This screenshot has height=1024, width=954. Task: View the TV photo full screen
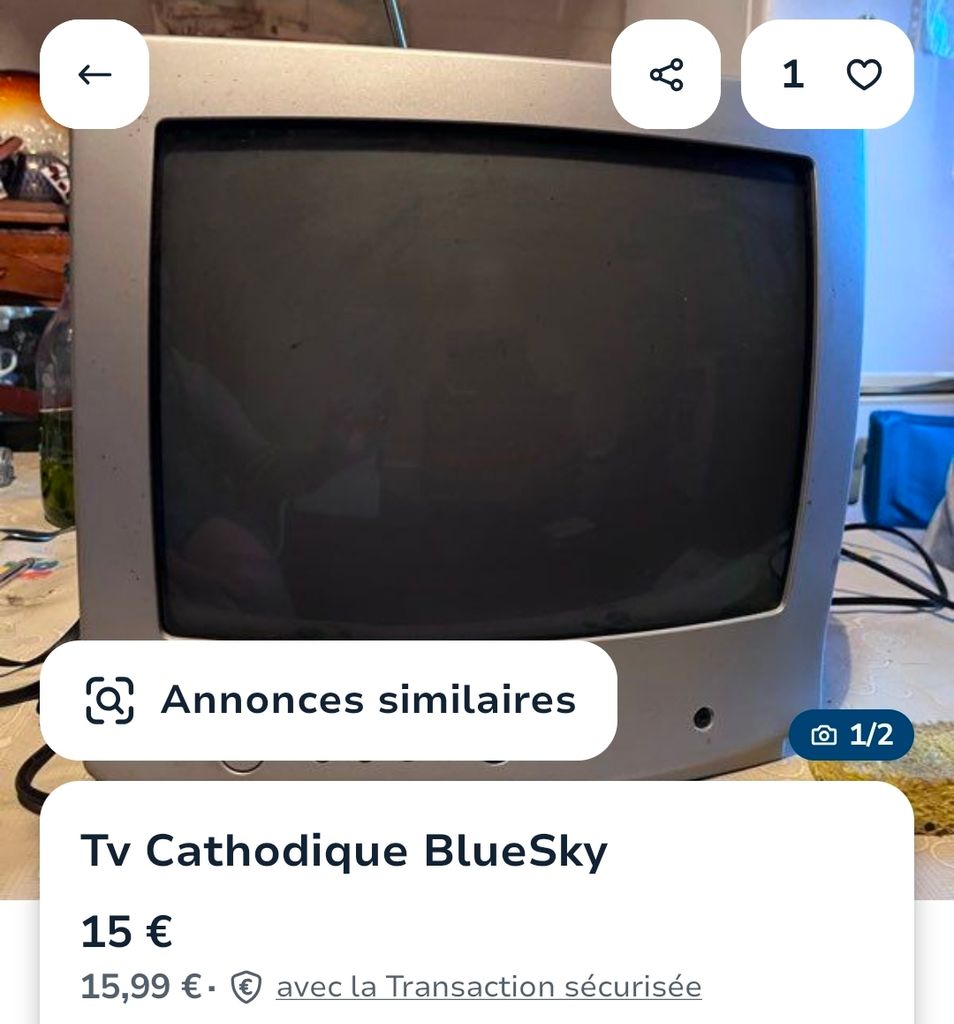[x=480, y=380]
